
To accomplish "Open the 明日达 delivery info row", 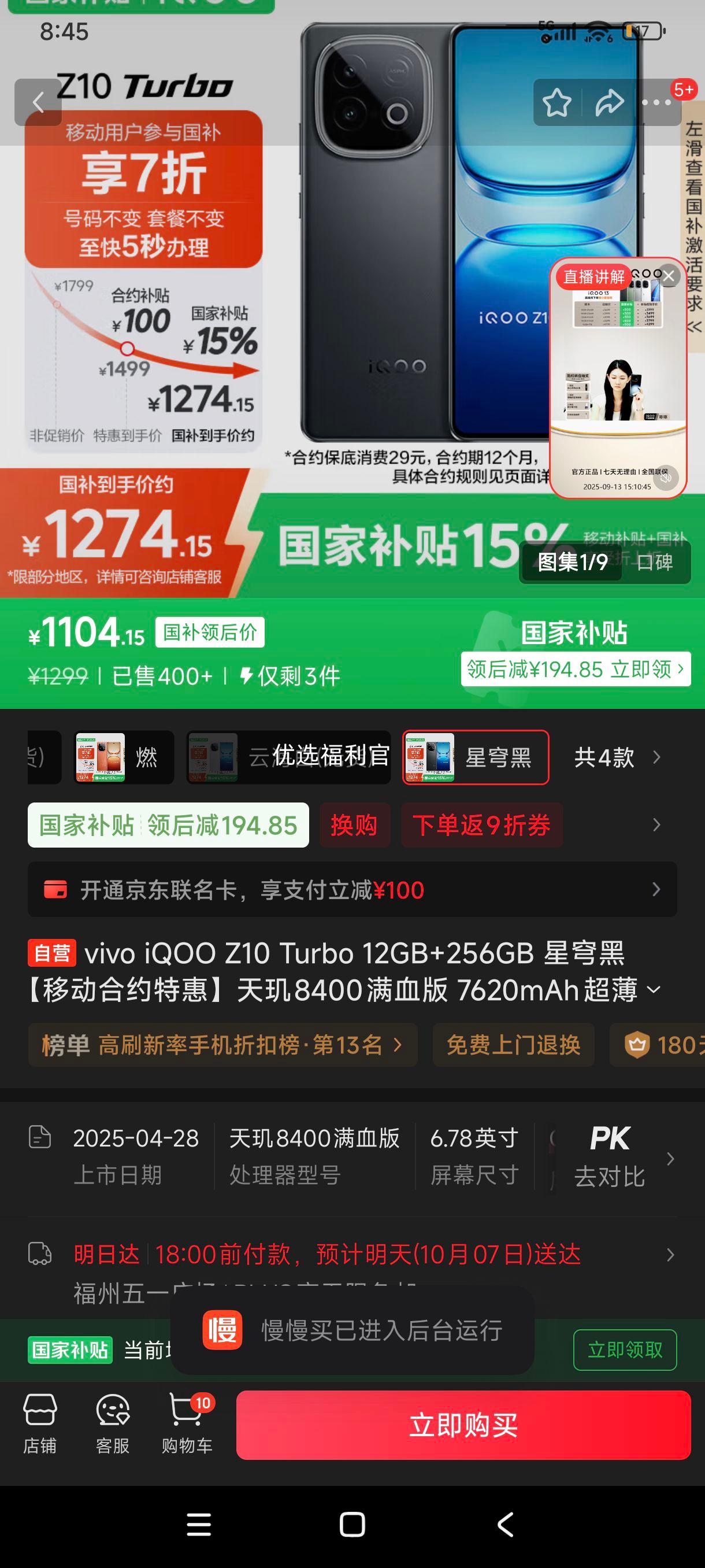I will [x=352, y=1254].
